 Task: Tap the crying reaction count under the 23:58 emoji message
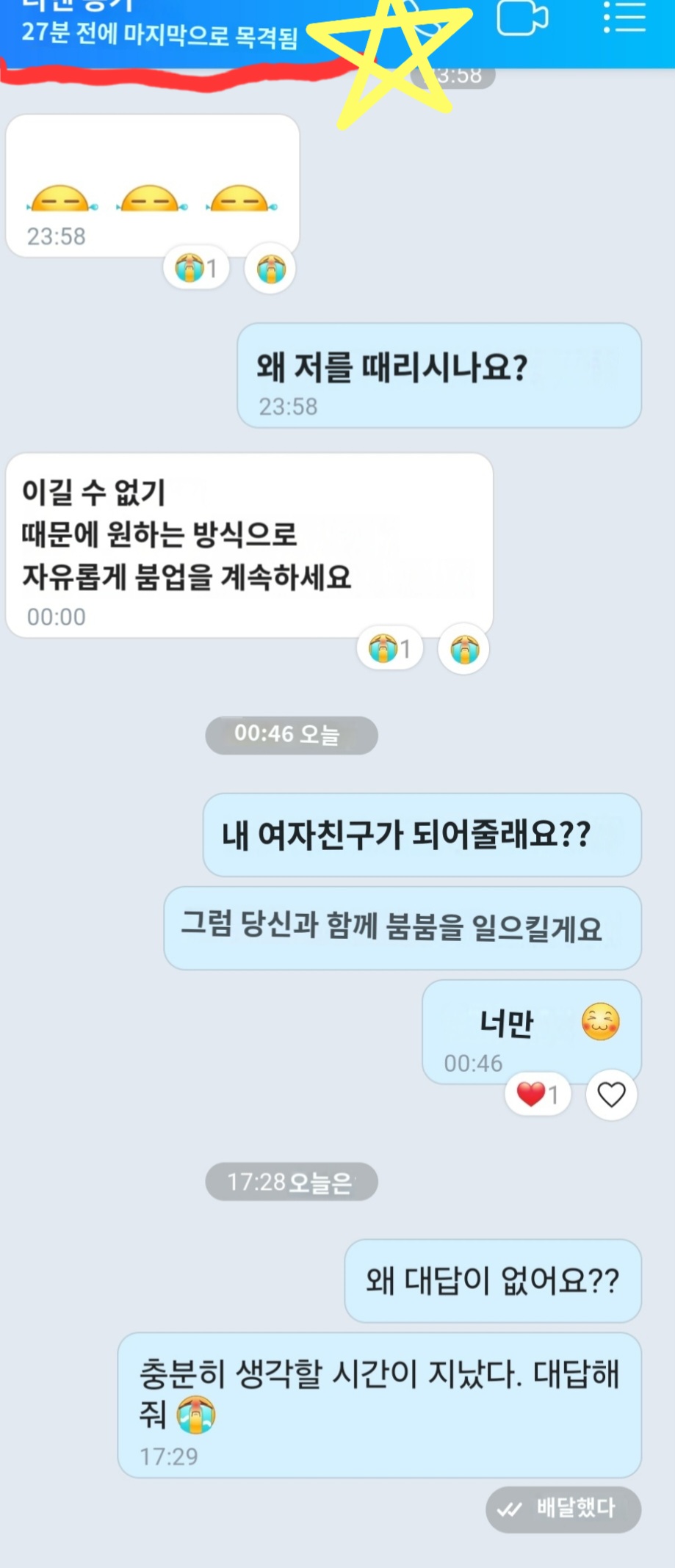tap(196, 269)
